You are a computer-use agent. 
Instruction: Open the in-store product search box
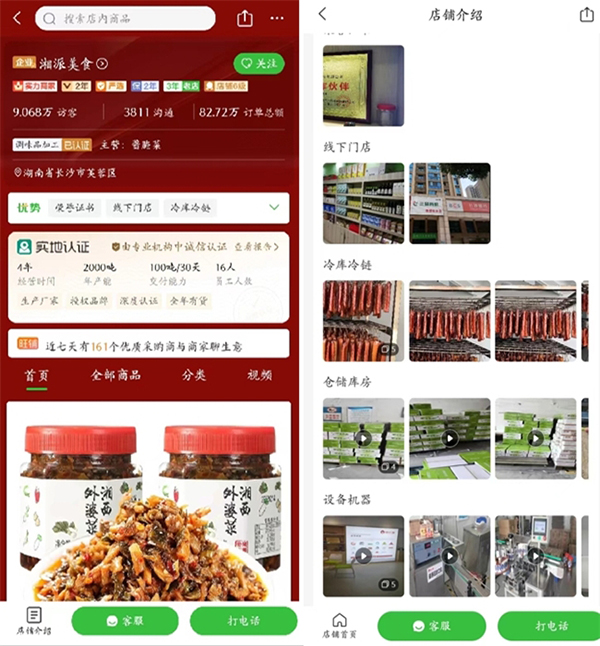point(125,18)
